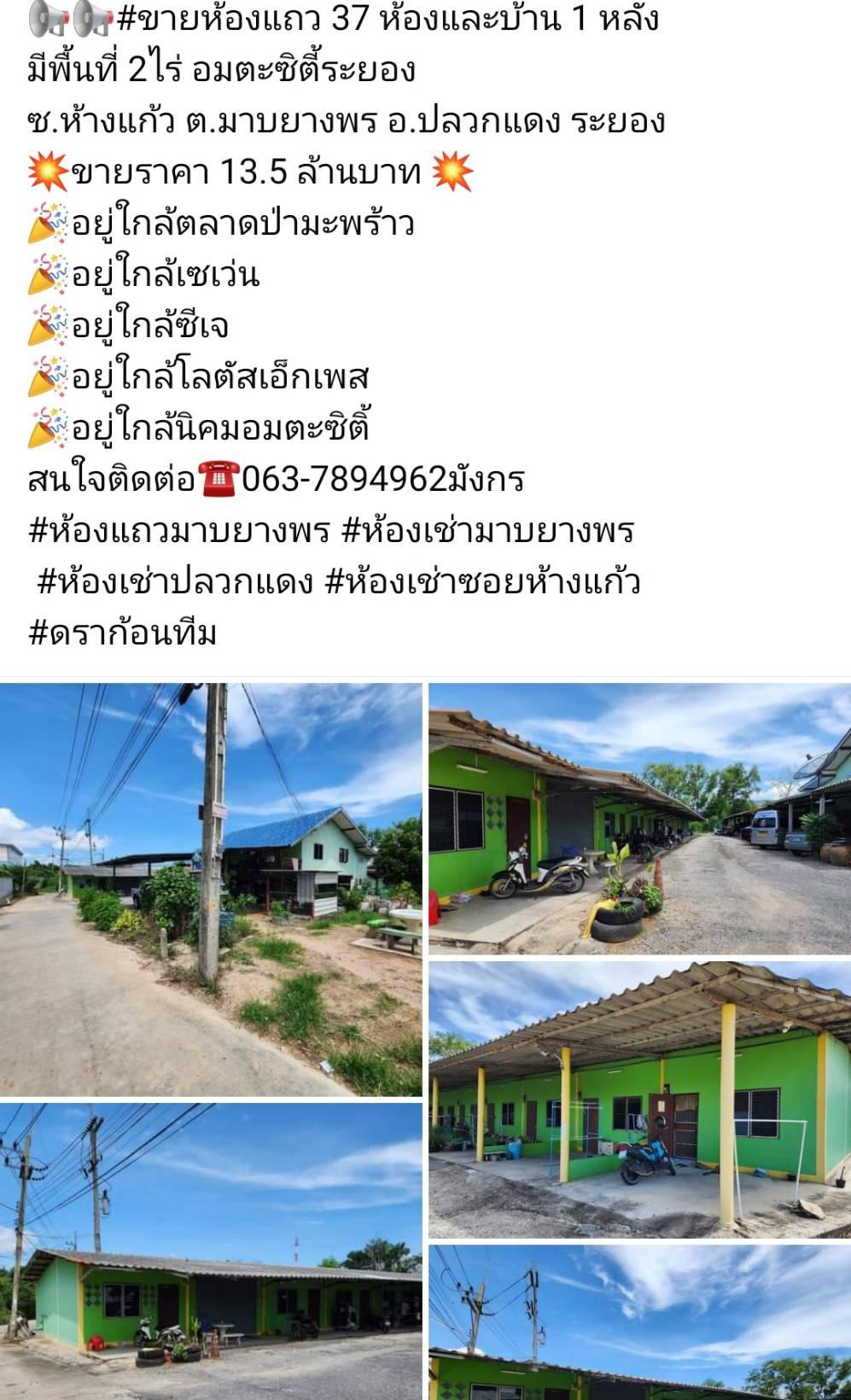Open photo of blue-roofed house by road
Viewport: 851px width, 1400px height.
coord(211,889)
